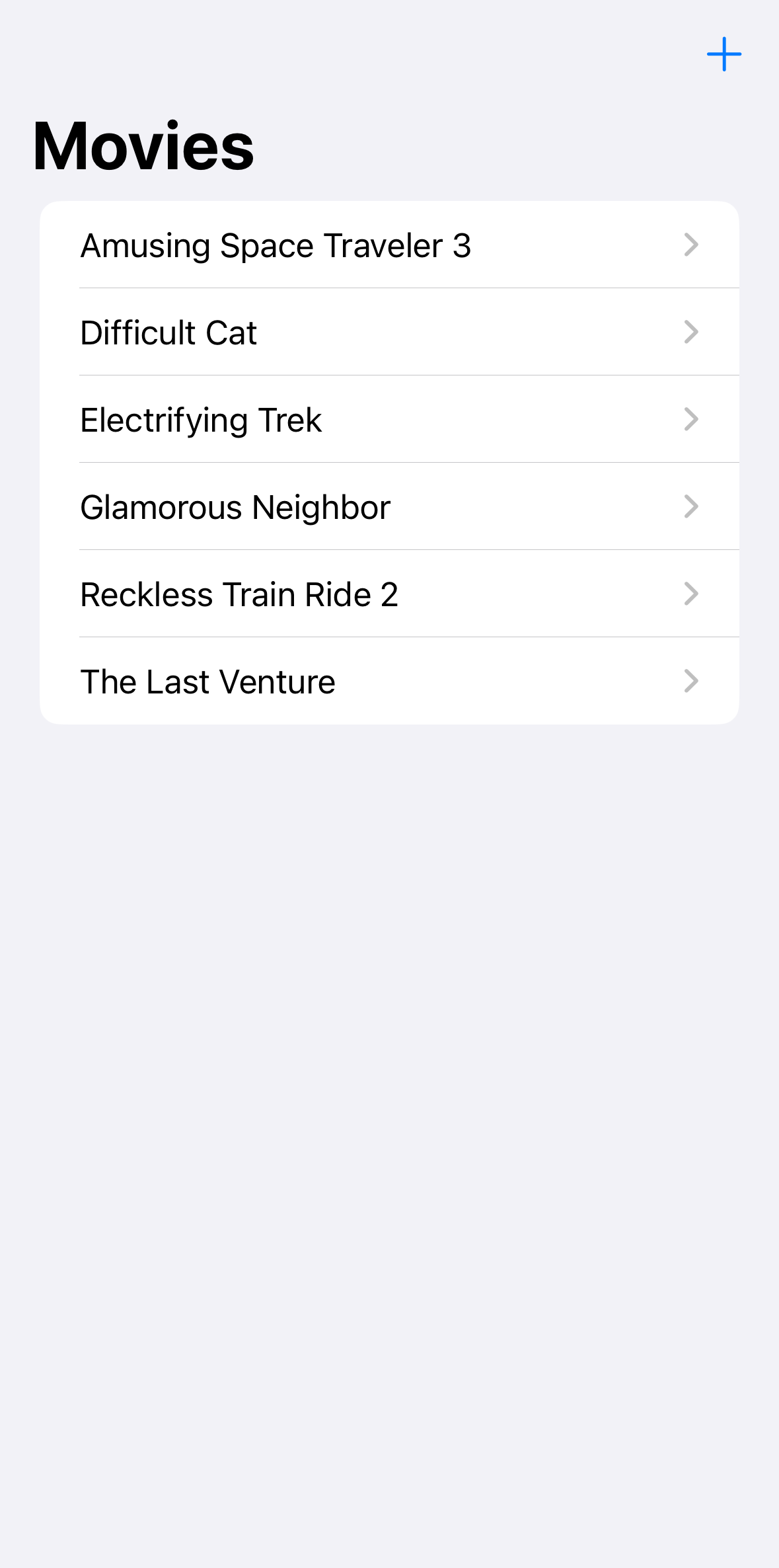View details for Electrifying Trek
This screenshot has height=1568, width=779.
pyautogui.click(x=389, y=420)
